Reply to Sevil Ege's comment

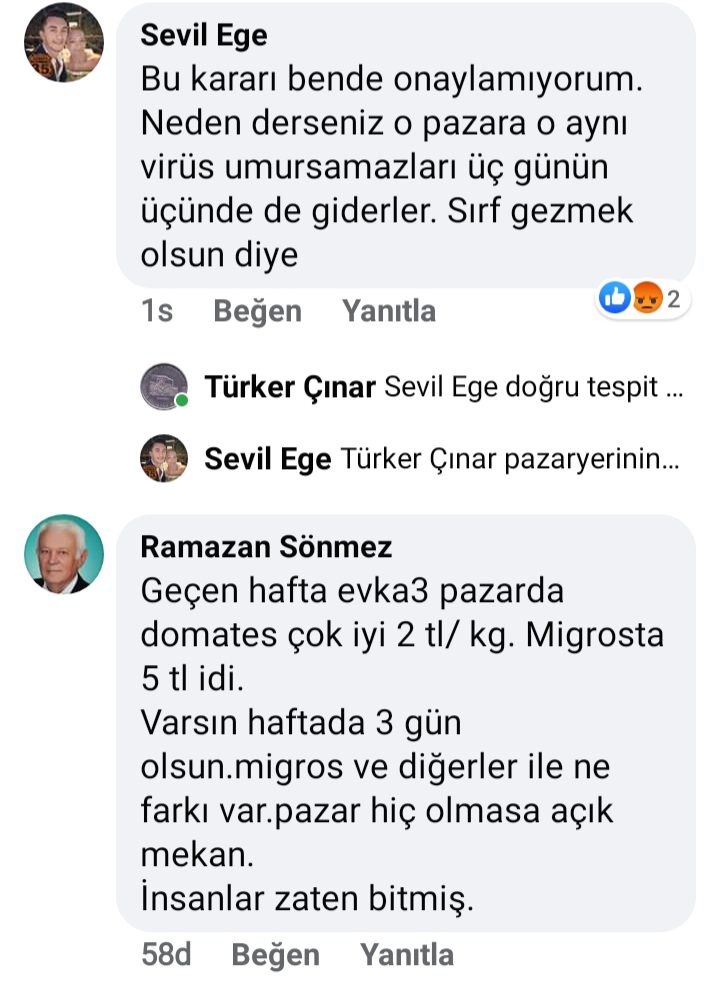(389, 311)
